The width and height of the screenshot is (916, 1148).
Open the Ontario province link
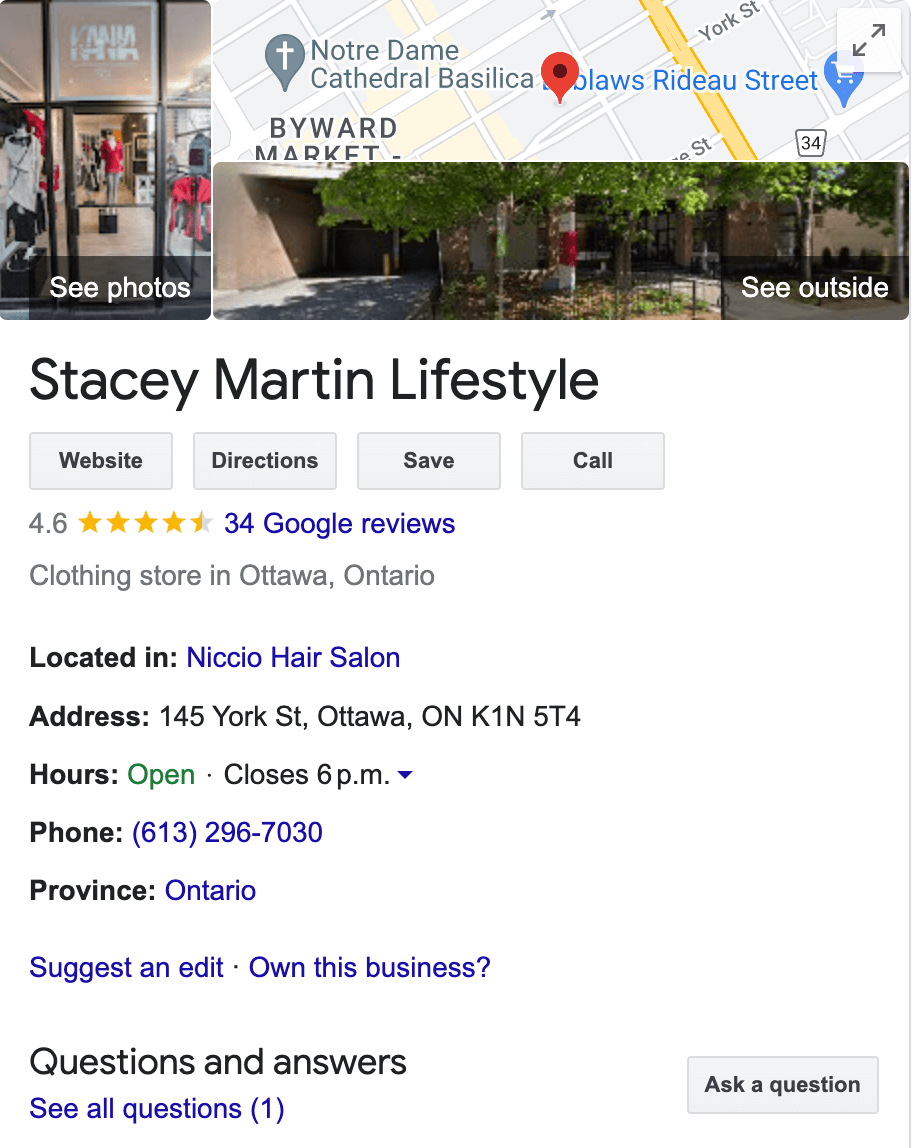[x=210, y=891]
